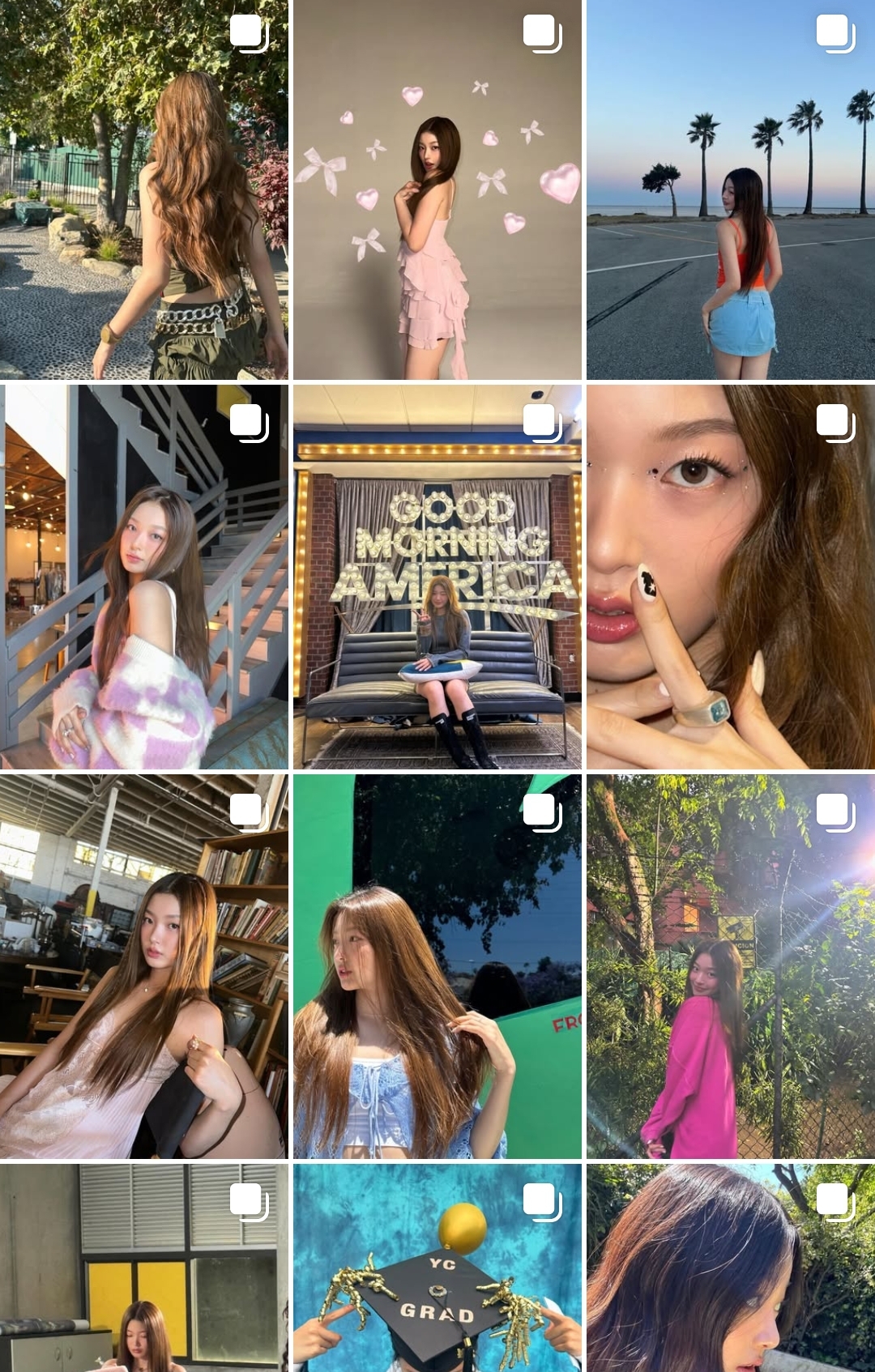Screen dimensions: 875x1372
Task: Open the Good Morning America sign post
Action: point(437,577)
